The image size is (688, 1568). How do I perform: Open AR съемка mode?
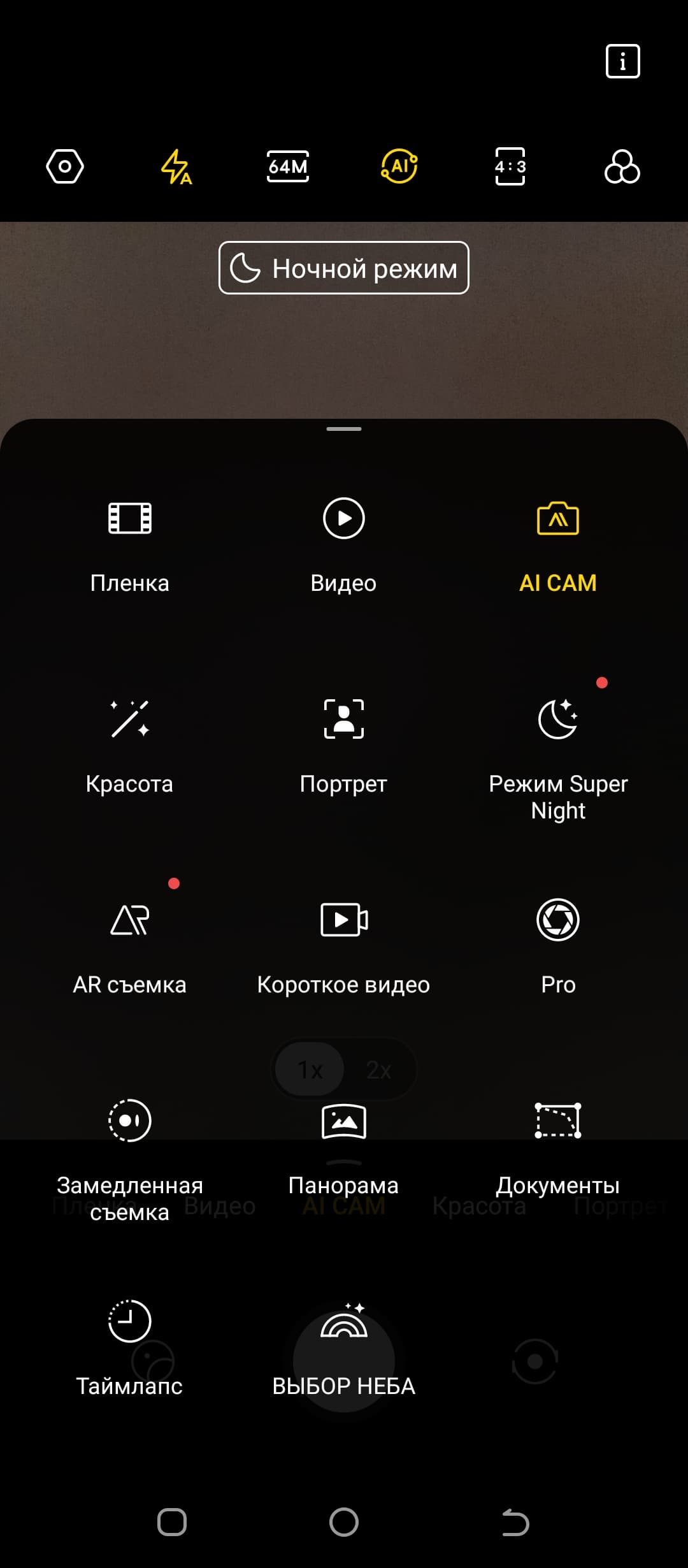click(x=130, y=943)
